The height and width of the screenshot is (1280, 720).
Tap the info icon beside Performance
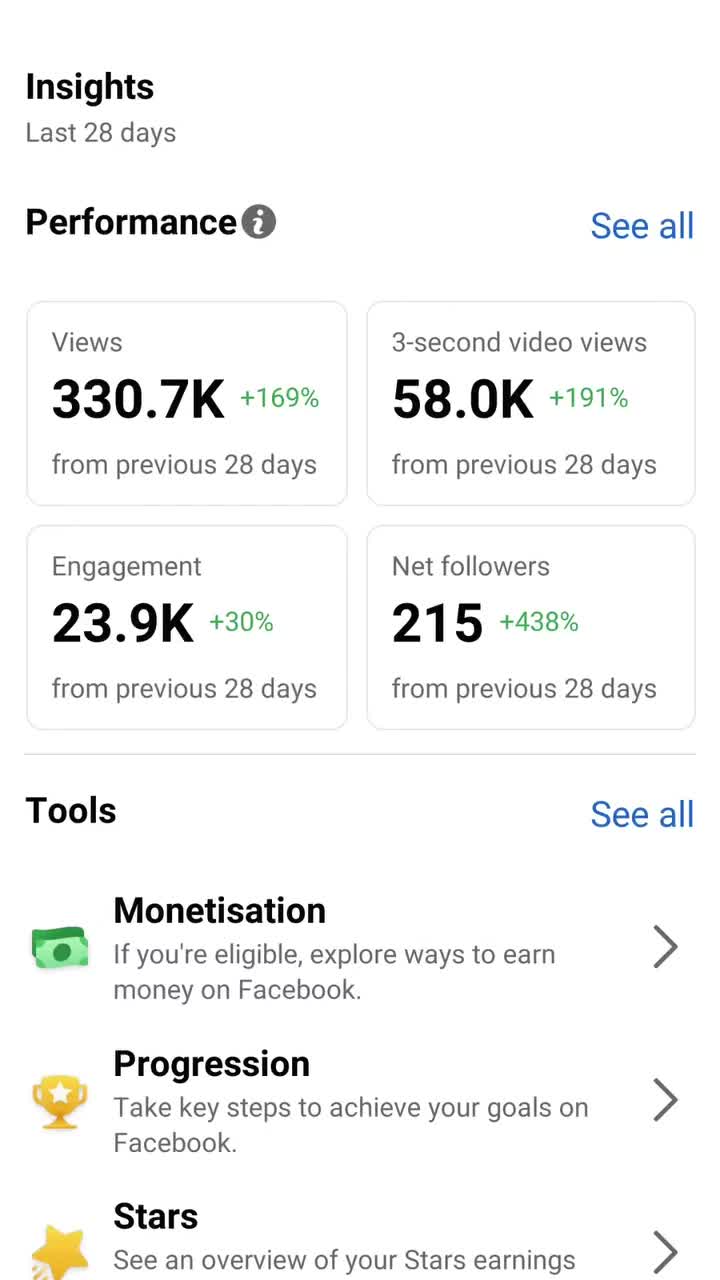pyautogui.click(x=259, y=222)
